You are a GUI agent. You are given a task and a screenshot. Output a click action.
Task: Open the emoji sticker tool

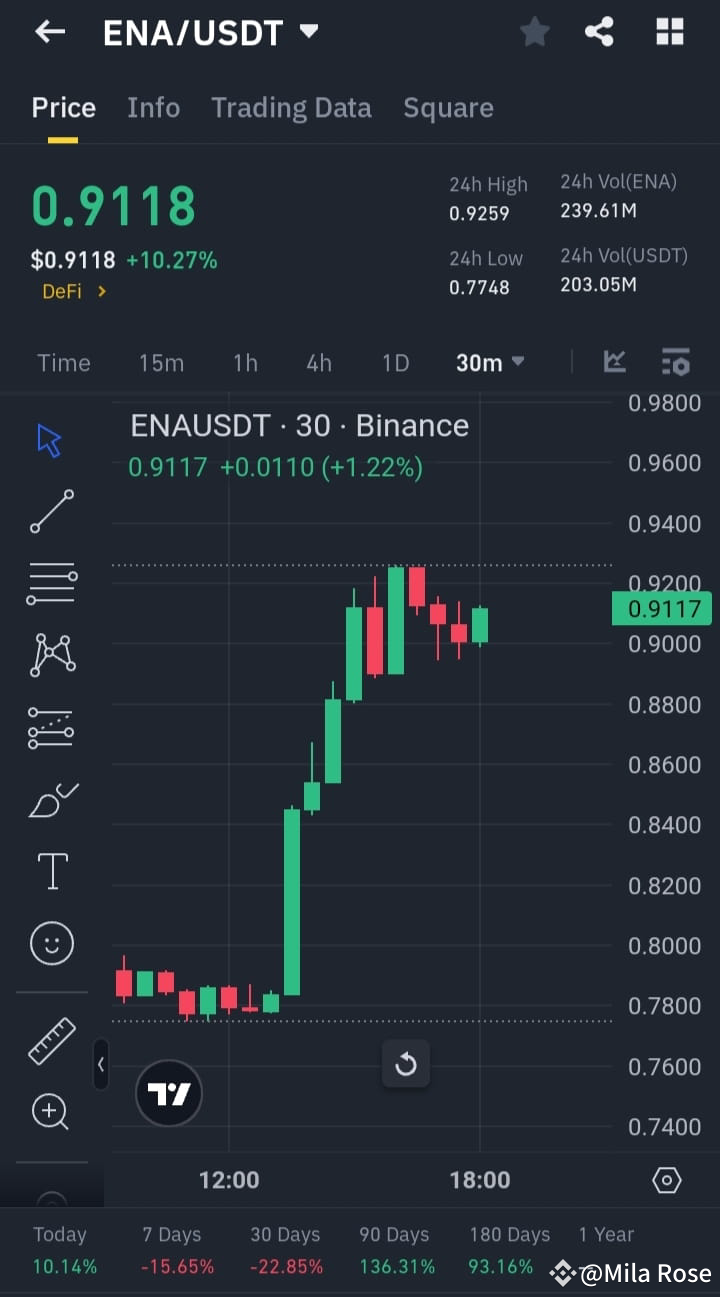51,943
